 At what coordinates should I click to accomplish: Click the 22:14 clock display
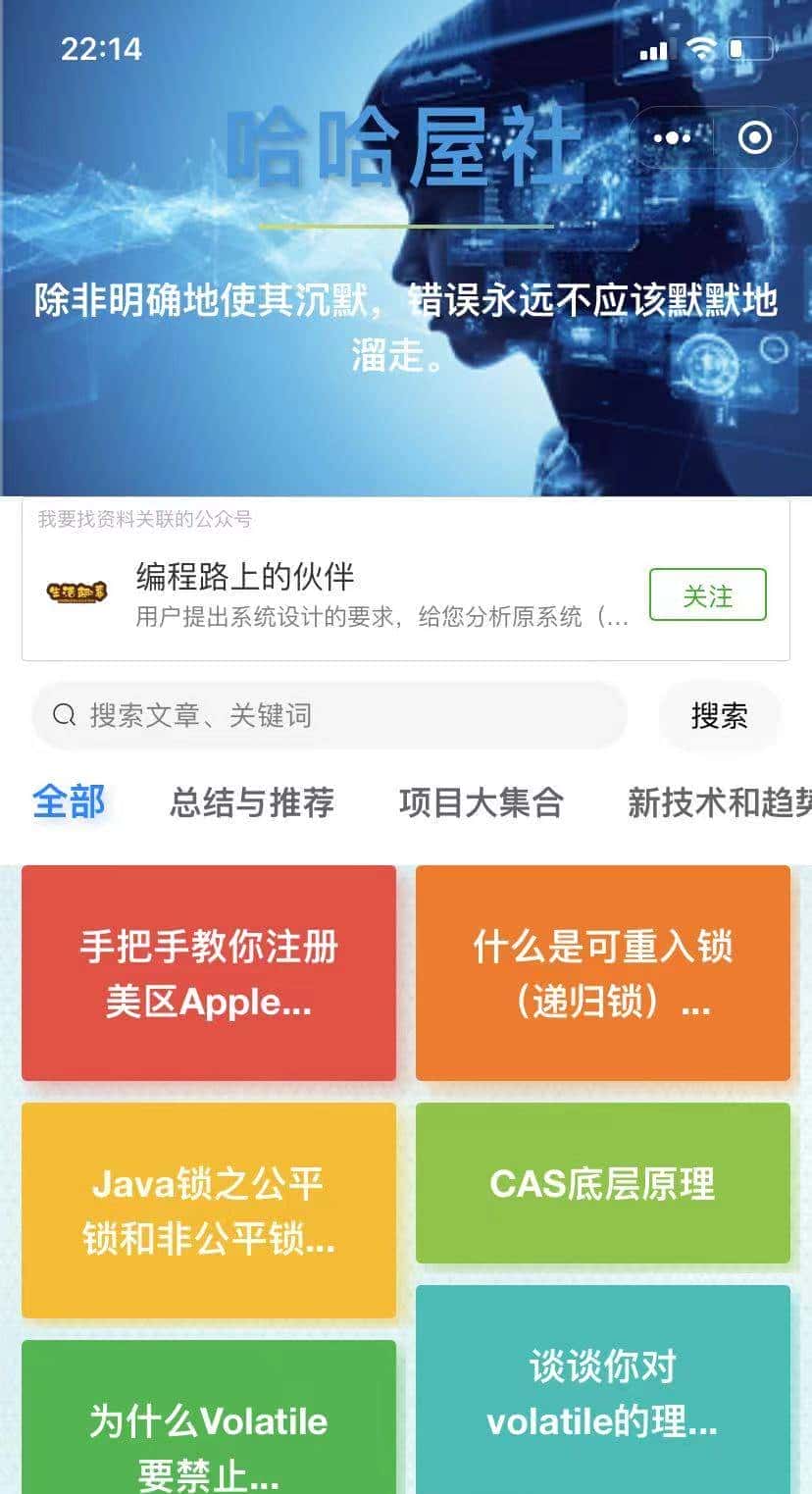point(100,48)
